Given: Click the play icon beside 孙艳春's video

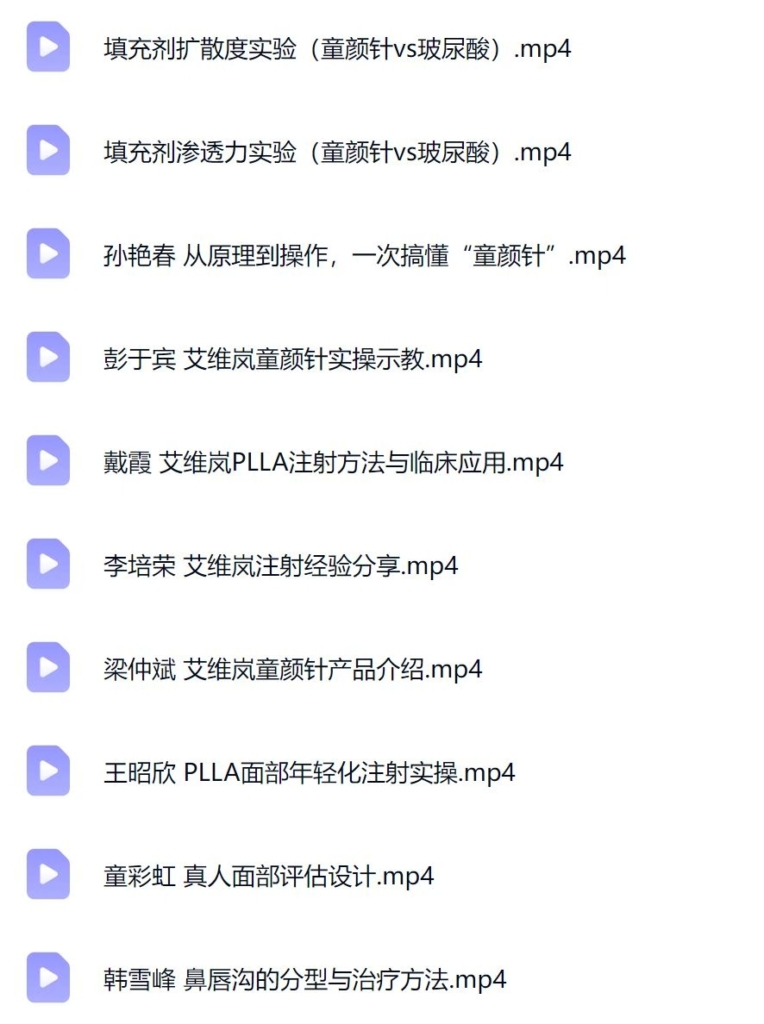Looking at the screenshot, I should [x=47, y=255].
